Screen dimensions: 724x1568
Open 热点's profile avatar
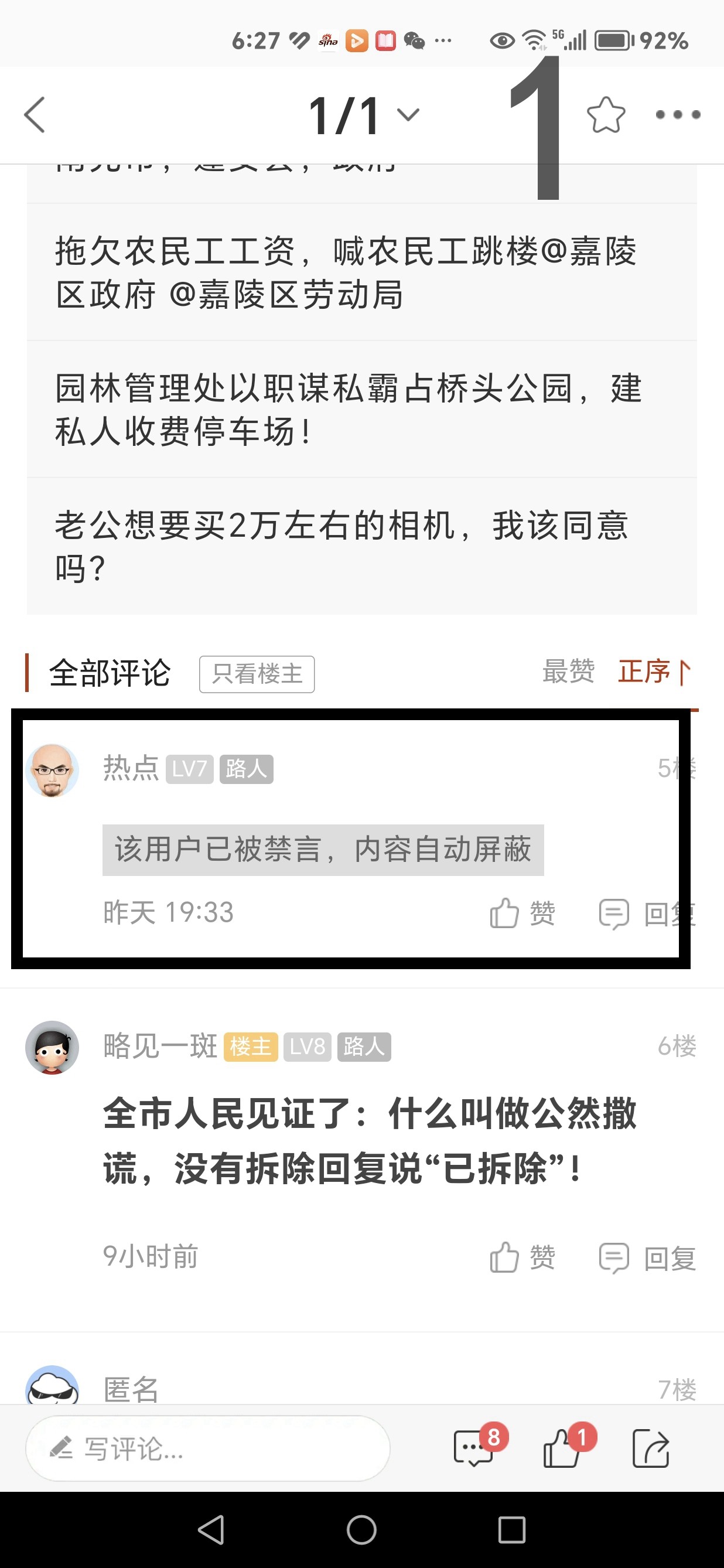52,770
